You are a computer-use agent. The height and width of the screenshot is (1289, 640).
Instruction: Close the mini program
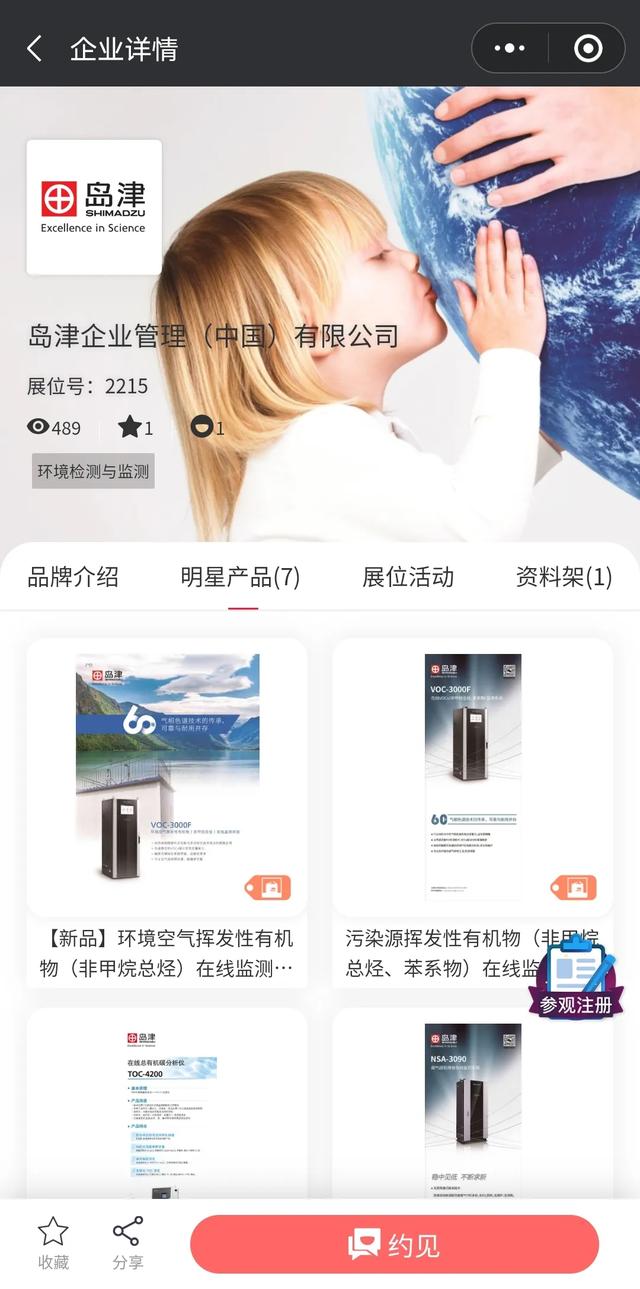pos(588,48)
